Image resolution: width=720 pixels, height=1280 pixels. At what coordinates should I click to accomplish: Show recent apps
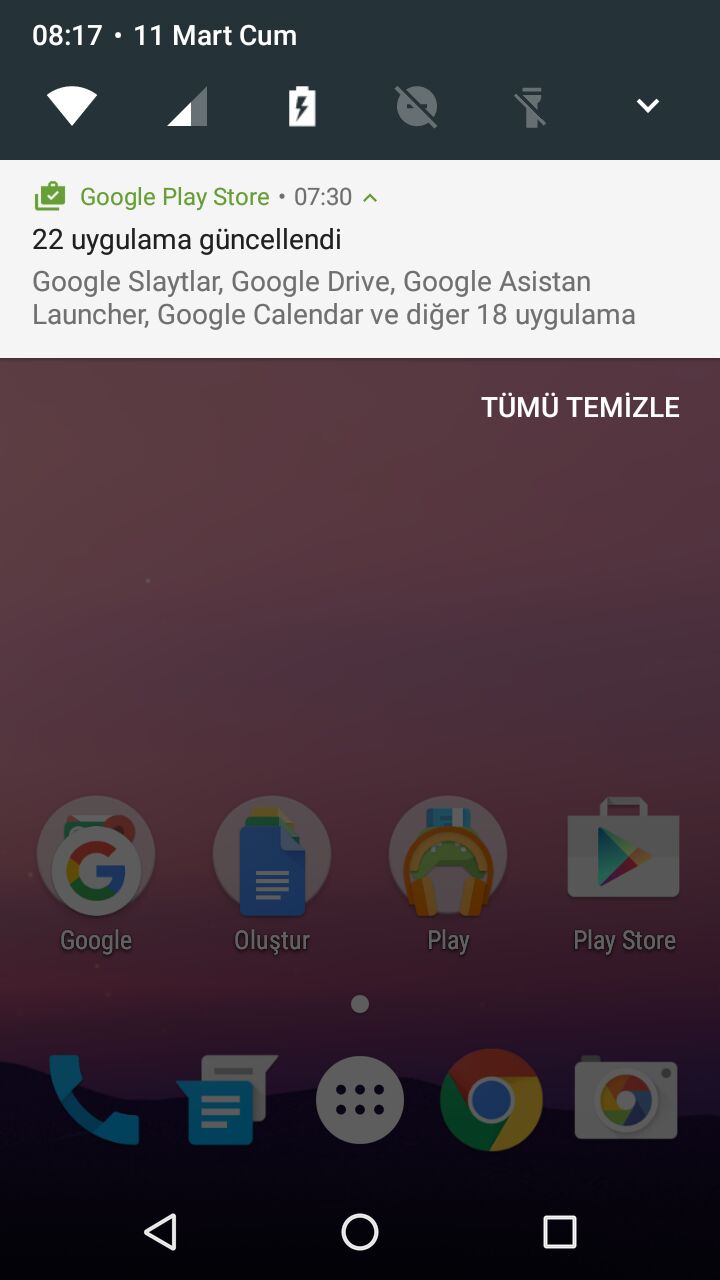560,1232
